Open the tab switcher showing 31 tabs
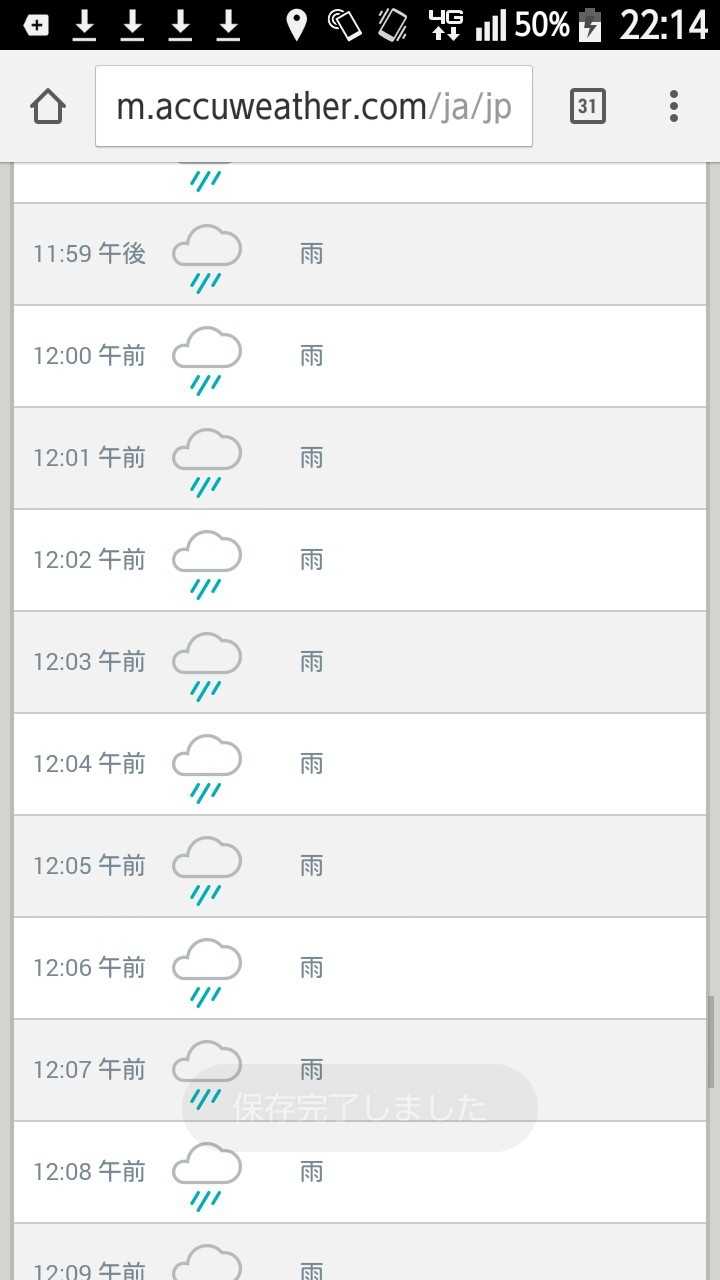The width and height of the screenshot is (720, 1280). [588, 106]
